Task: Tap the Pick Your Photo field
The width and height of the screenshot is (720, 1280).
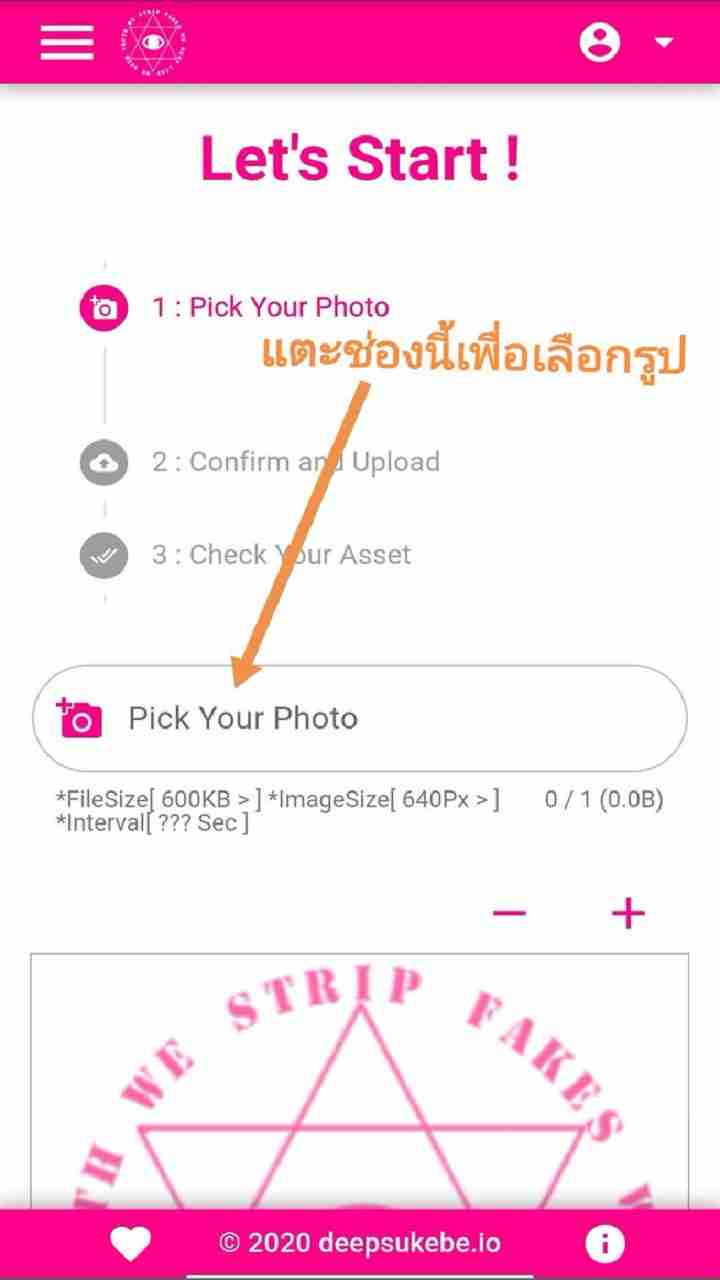Action: click(x=360, y=718)
